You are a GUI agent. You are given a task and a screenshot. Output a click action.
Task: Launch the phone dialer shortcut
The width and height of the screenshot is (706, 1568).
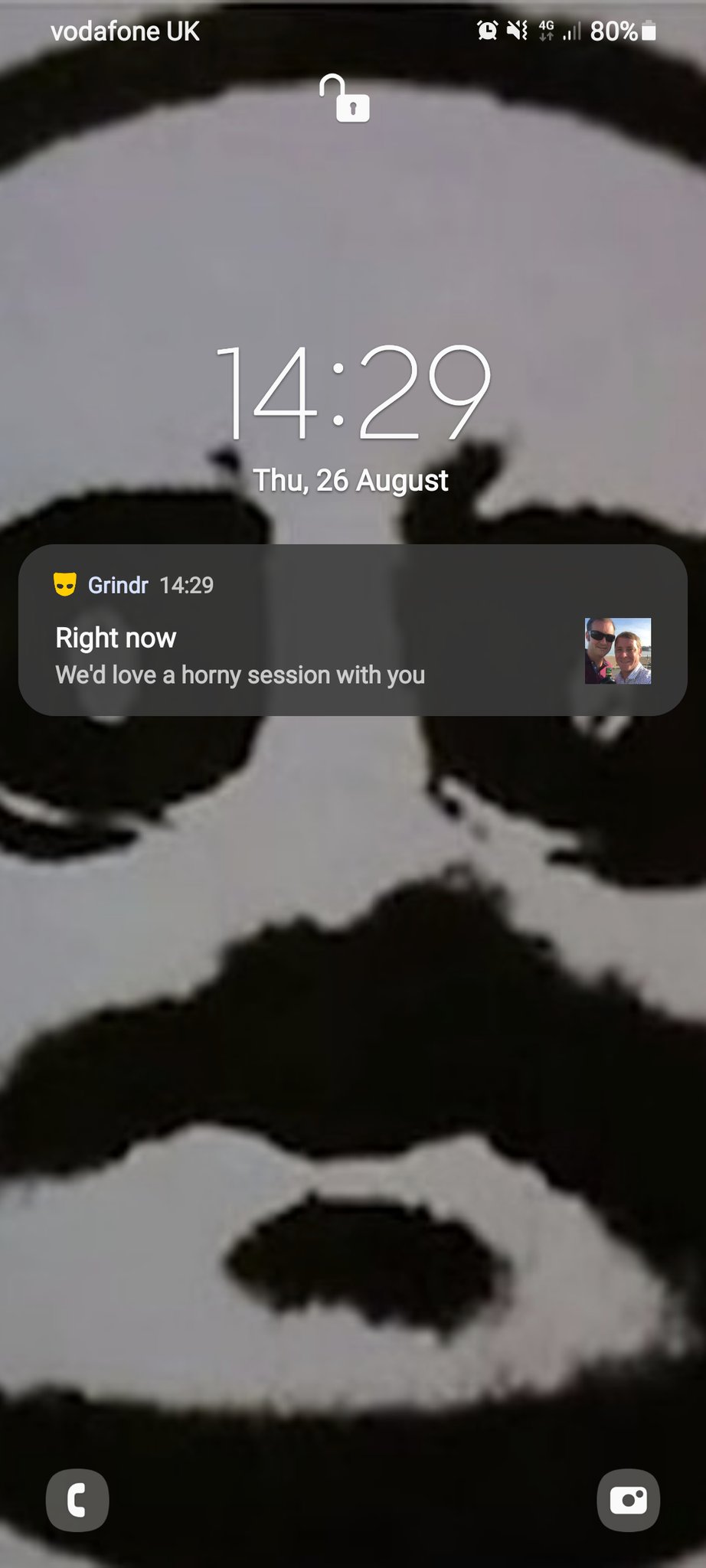pos(77,1500)
